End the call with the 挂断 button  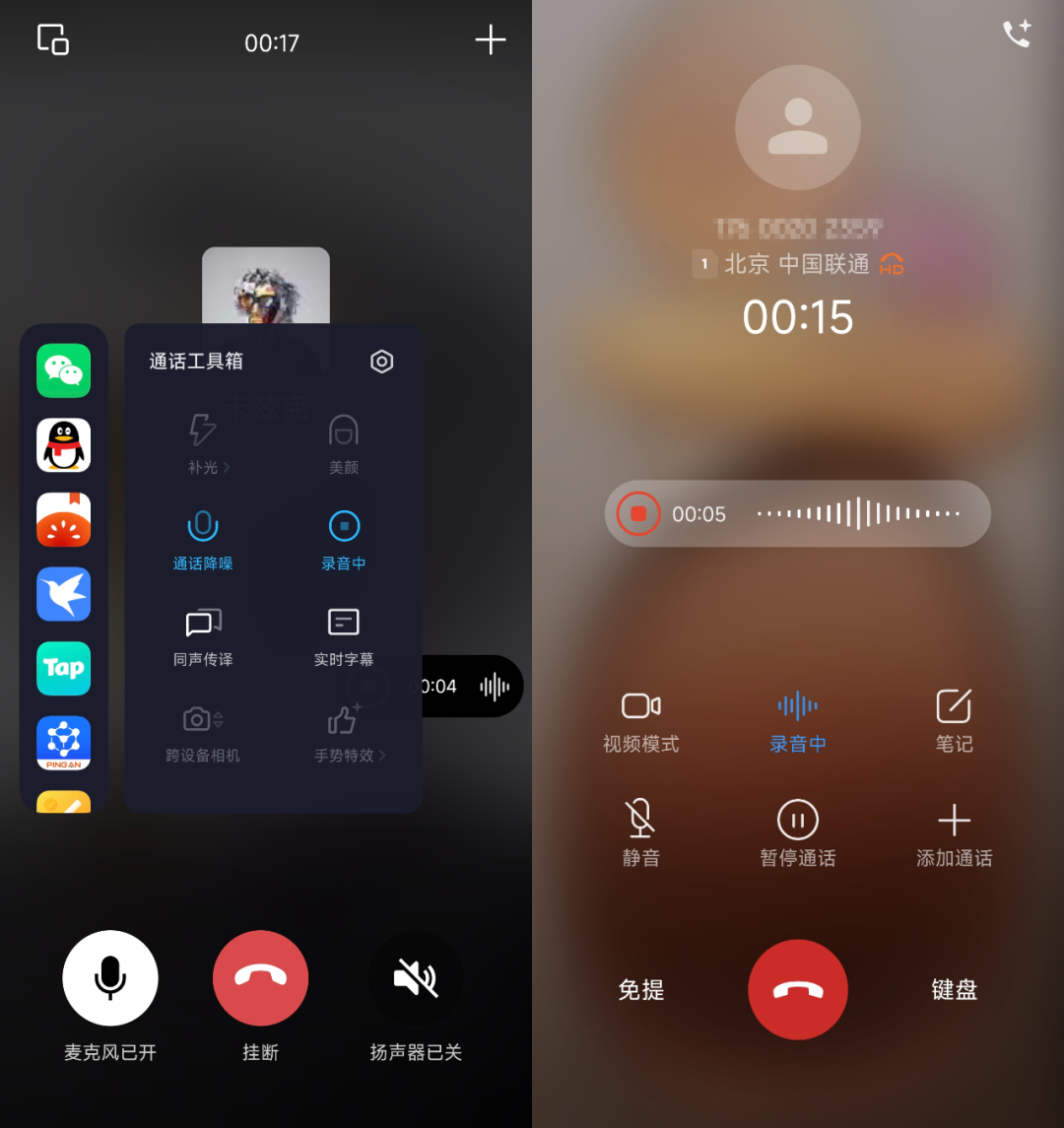pyautogui.click(x=261, y=977)
